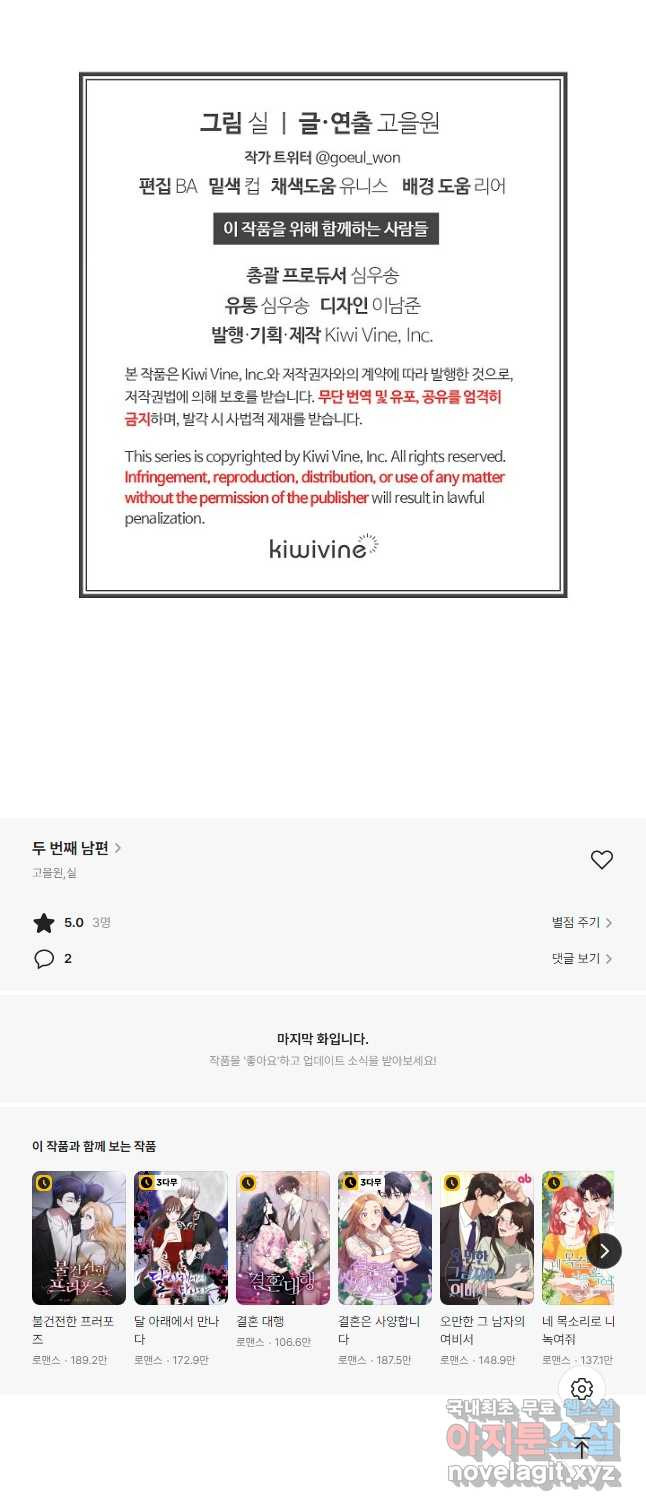Open the 불건전한 프러포즈 recommended webtoon
The image size is (646, 1511).
click(x=79, y=1238)
